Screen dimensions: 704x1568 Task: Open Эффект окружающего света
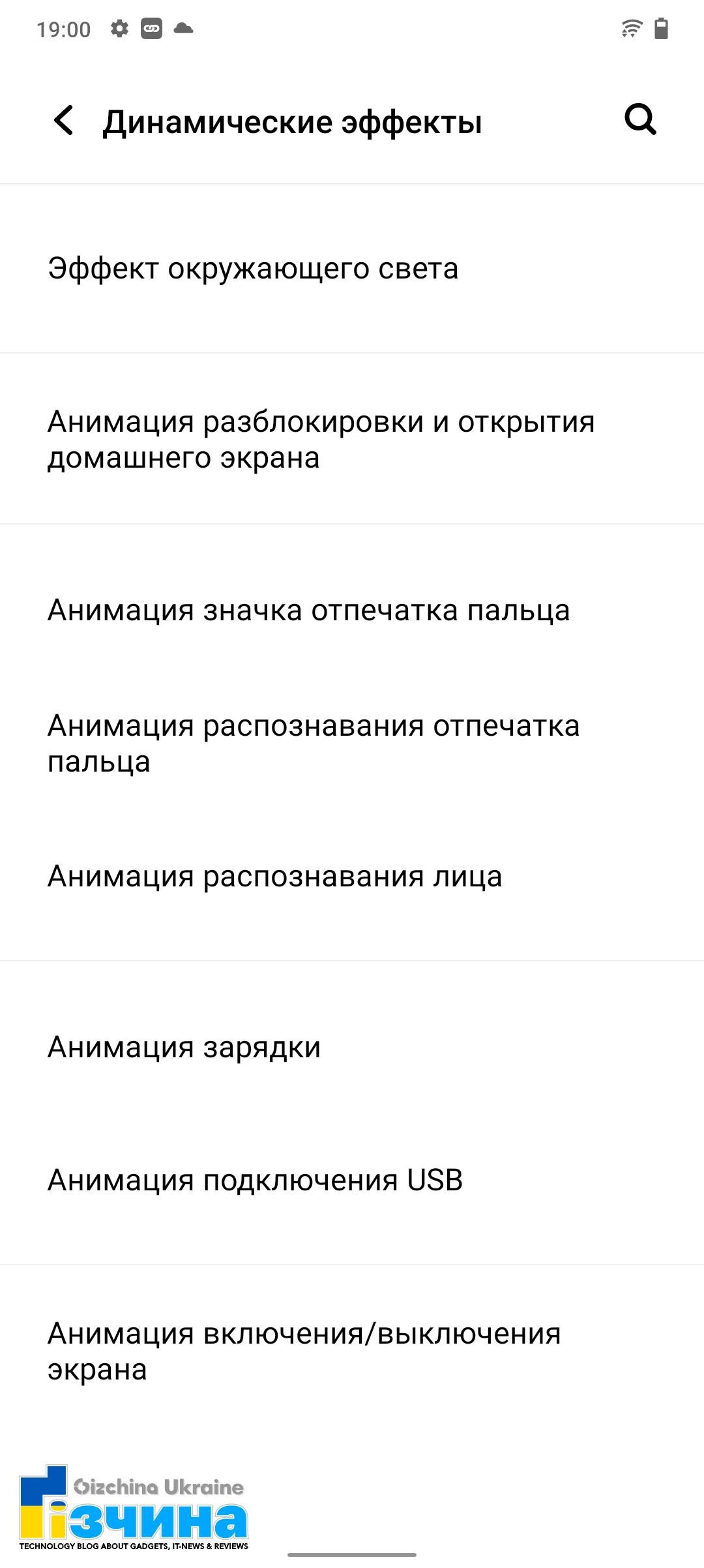click(x=352, y=269)
